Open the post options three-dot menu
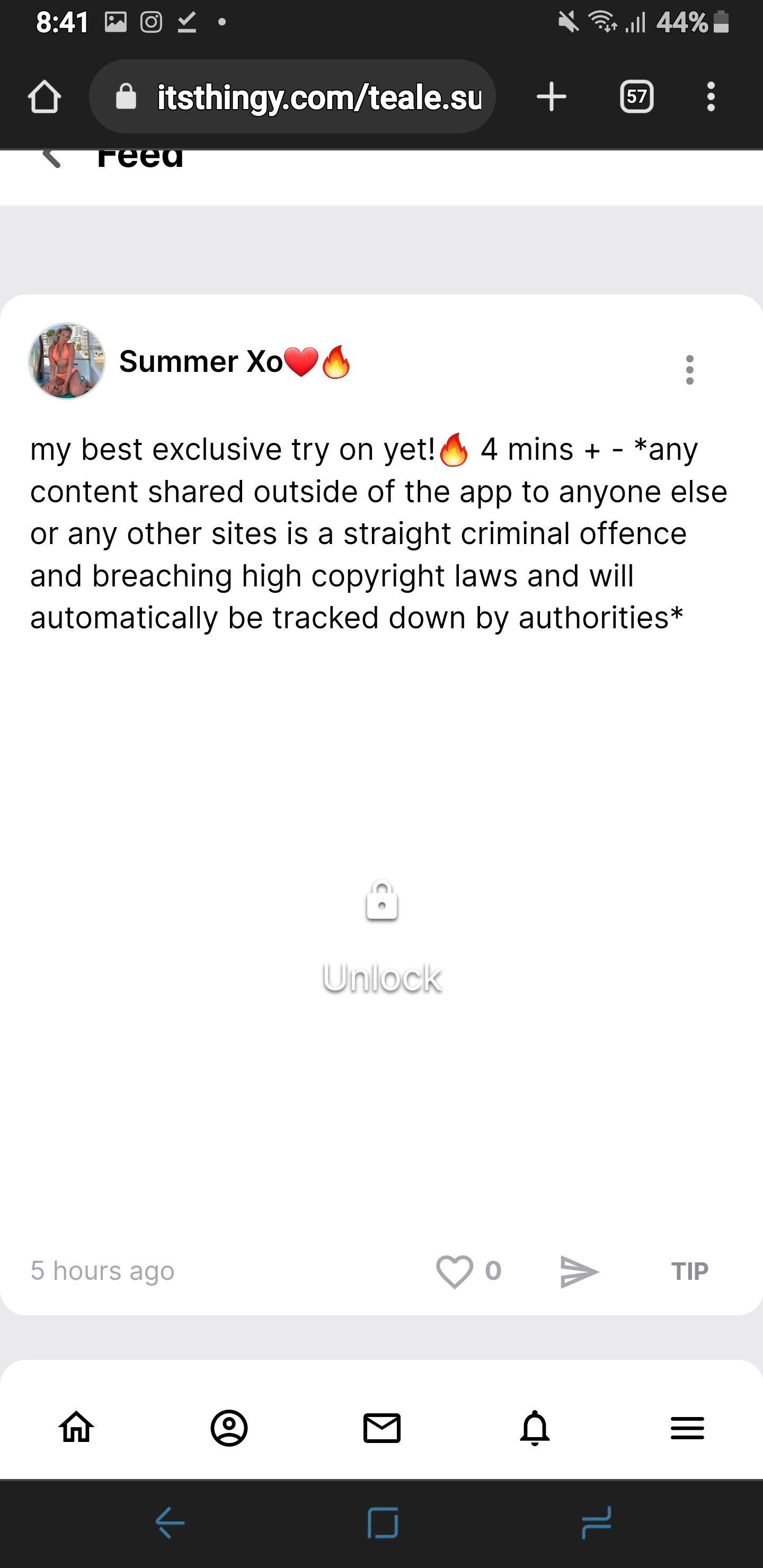This screenshot has height=1568, width=763. click(x=689, y=369)
